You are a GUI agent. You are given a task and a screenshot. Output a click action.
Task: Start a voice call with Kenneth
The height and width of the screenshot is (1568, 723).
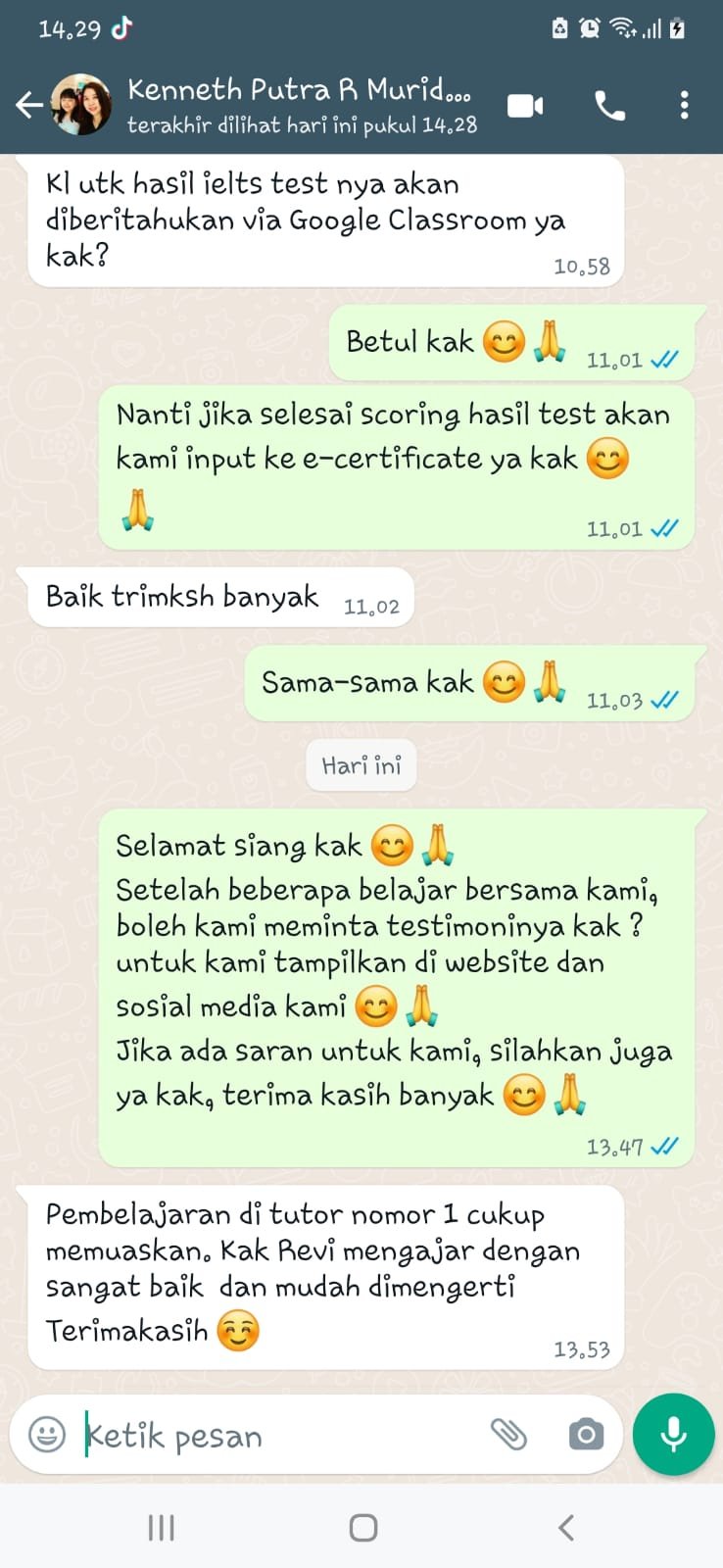click(610, 105)
